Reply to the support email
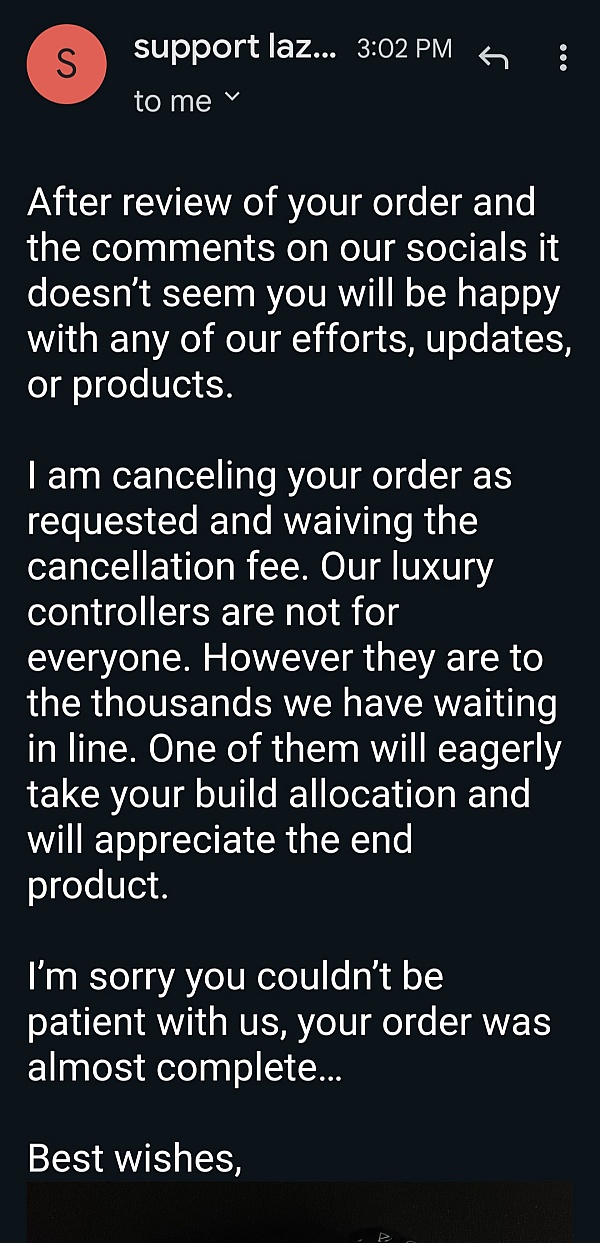The height and width of the screenshot is (1243, 600). point(494,59)
